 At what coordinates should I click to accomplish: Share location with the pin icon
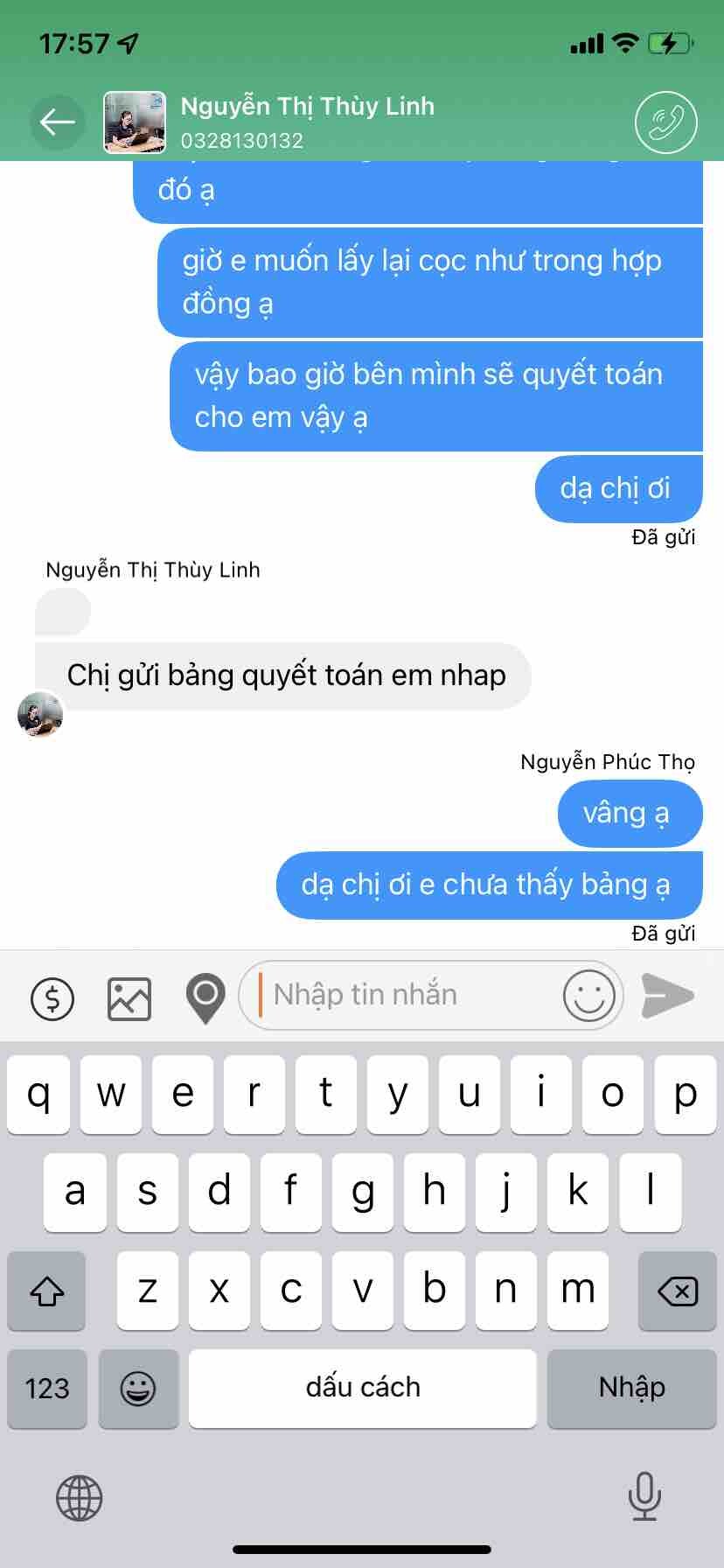(205, 997)
